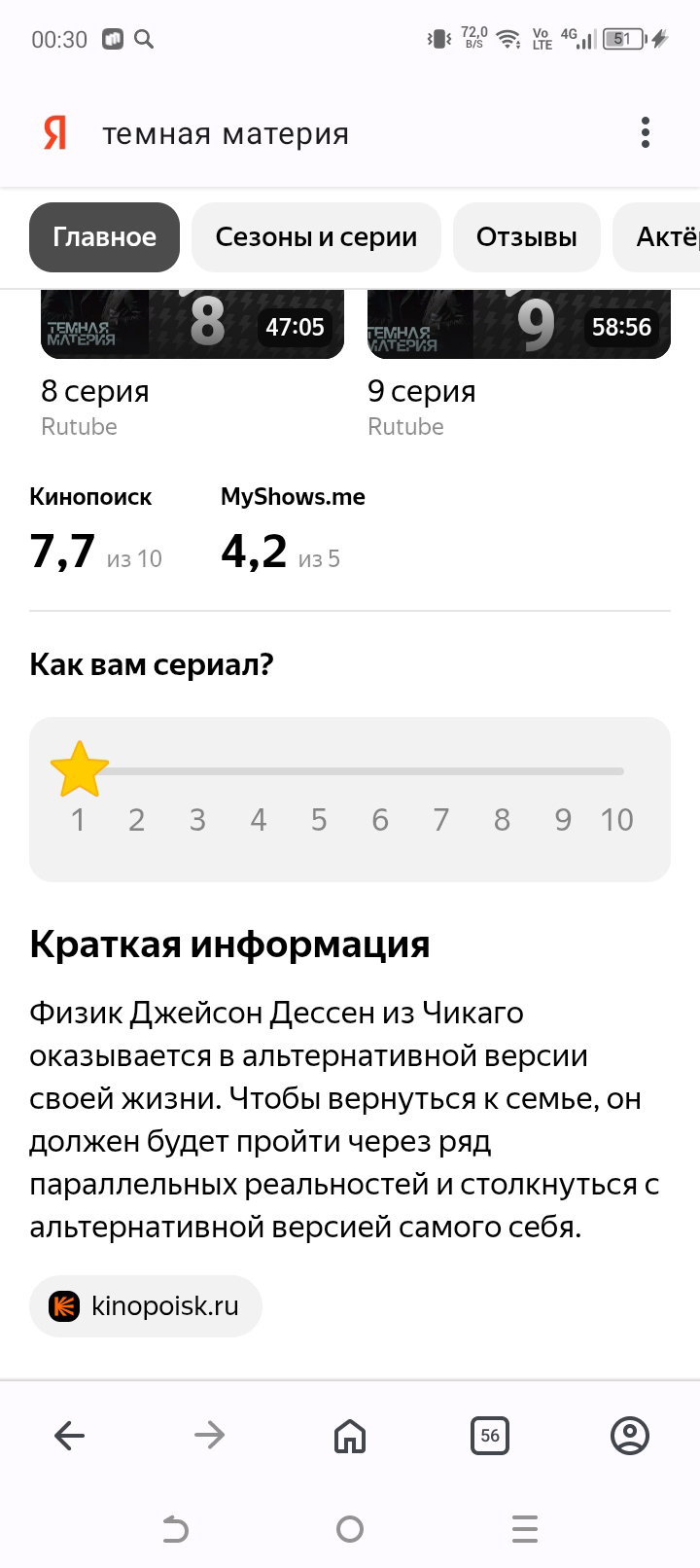Open the profile account icon

point(630,1435)
